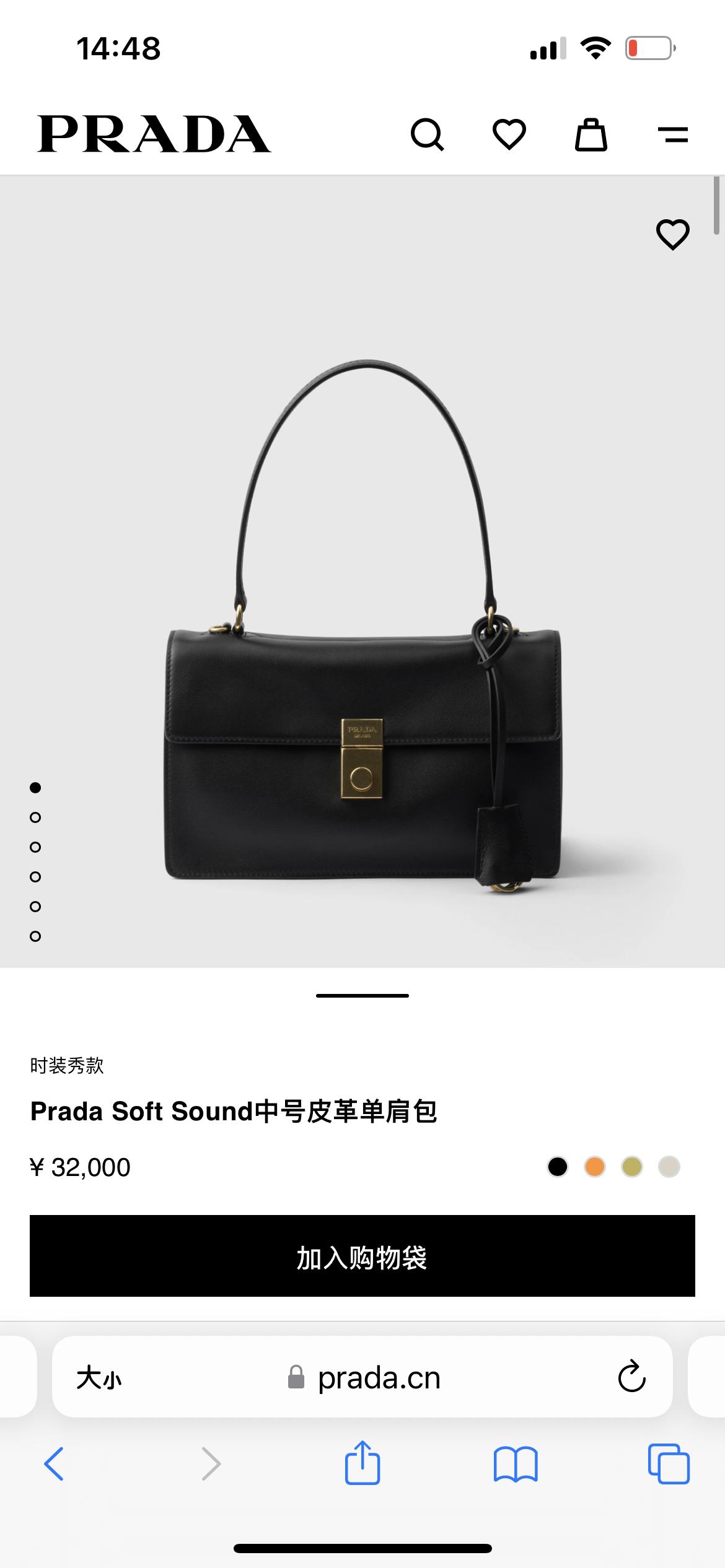Reload the prada.cn page
Screen dimensions: 725x1568
(x=631, y=1377)
